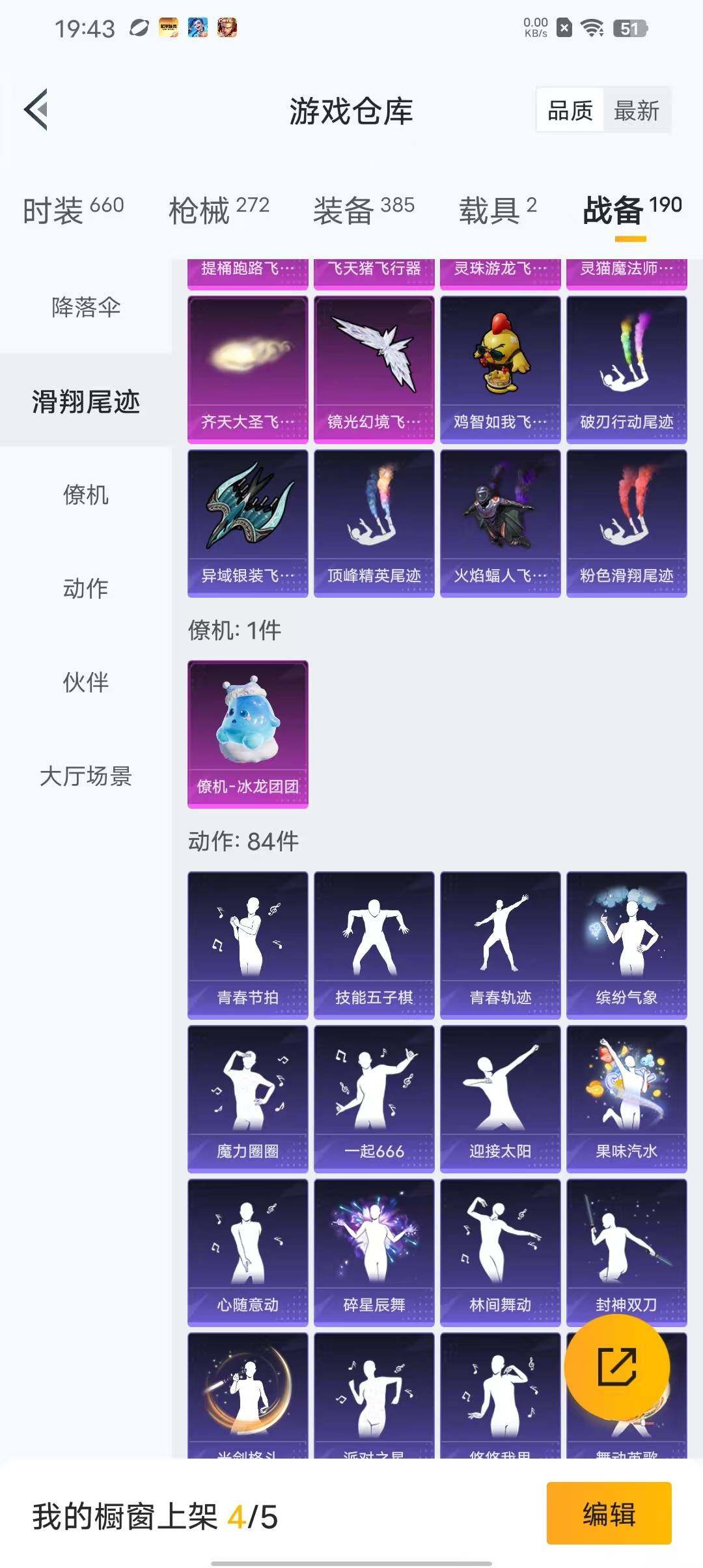Select the 齐天大圣飞 glider trail item
The width and height of the screenshot is (703, 1568).
248,368
